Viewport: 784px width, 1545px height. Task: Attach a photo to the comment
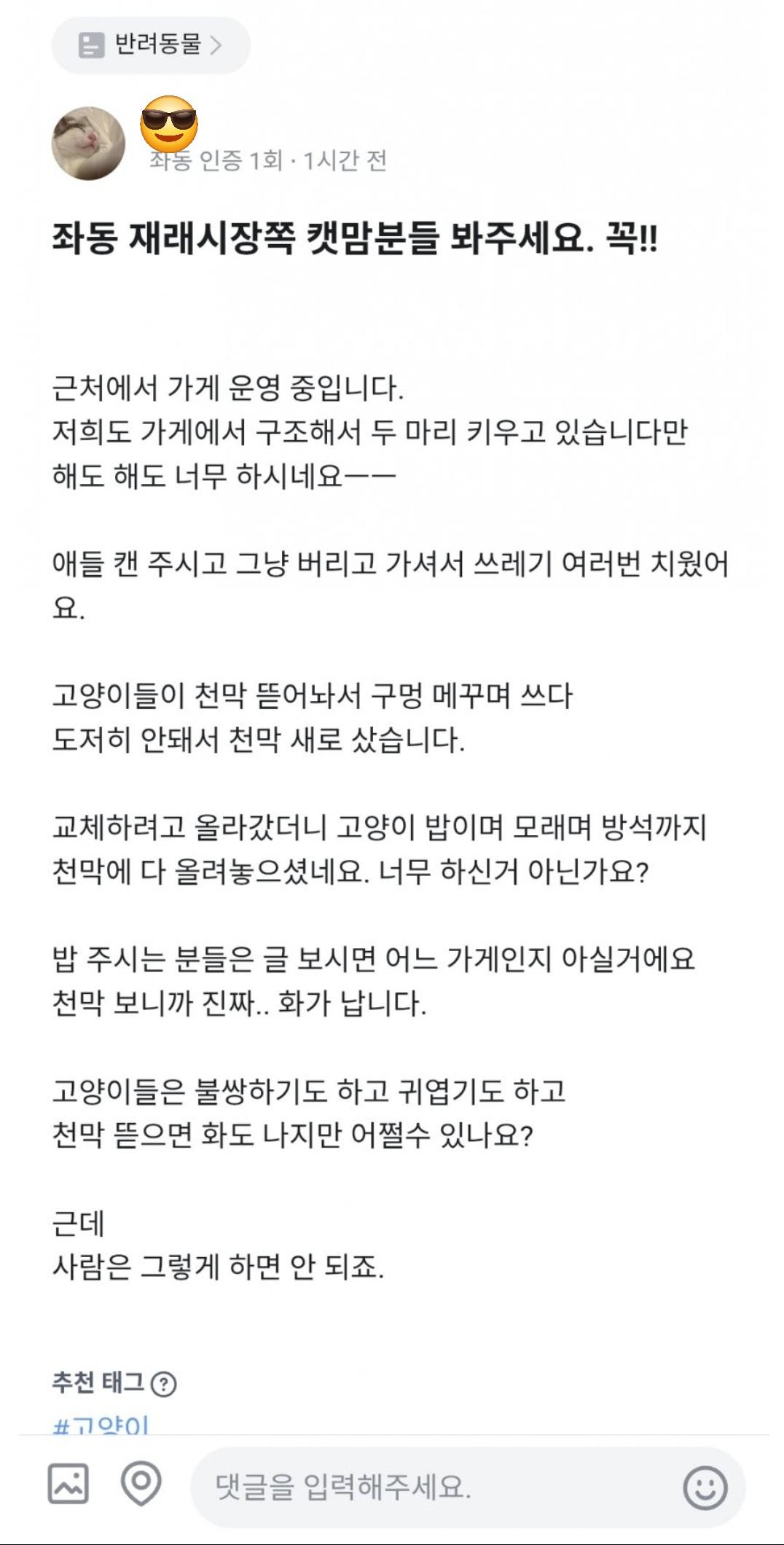tap(68, 1485)
